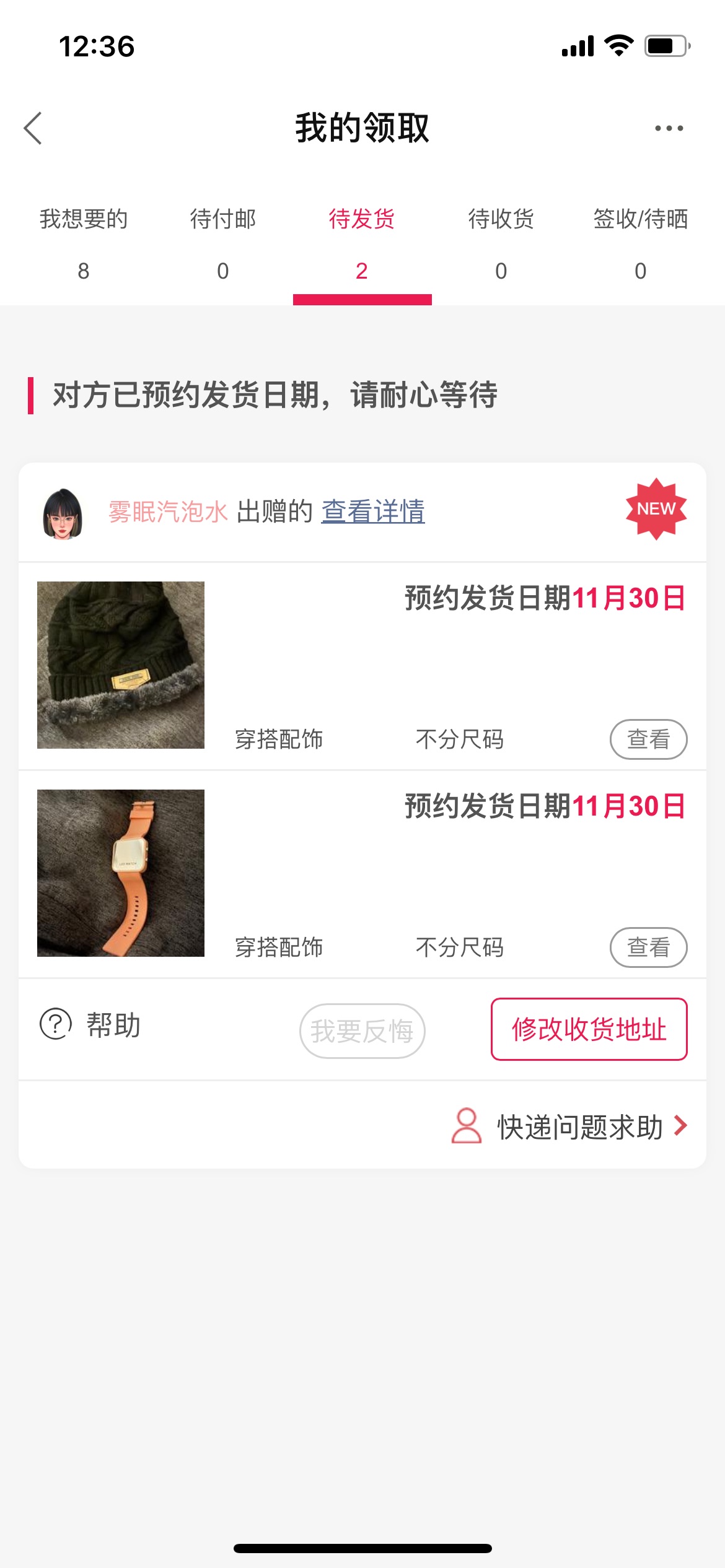Screen dimensions: 725x1568
Task: Go back using the top-left arrow
Action: click(x=33, y=128)
